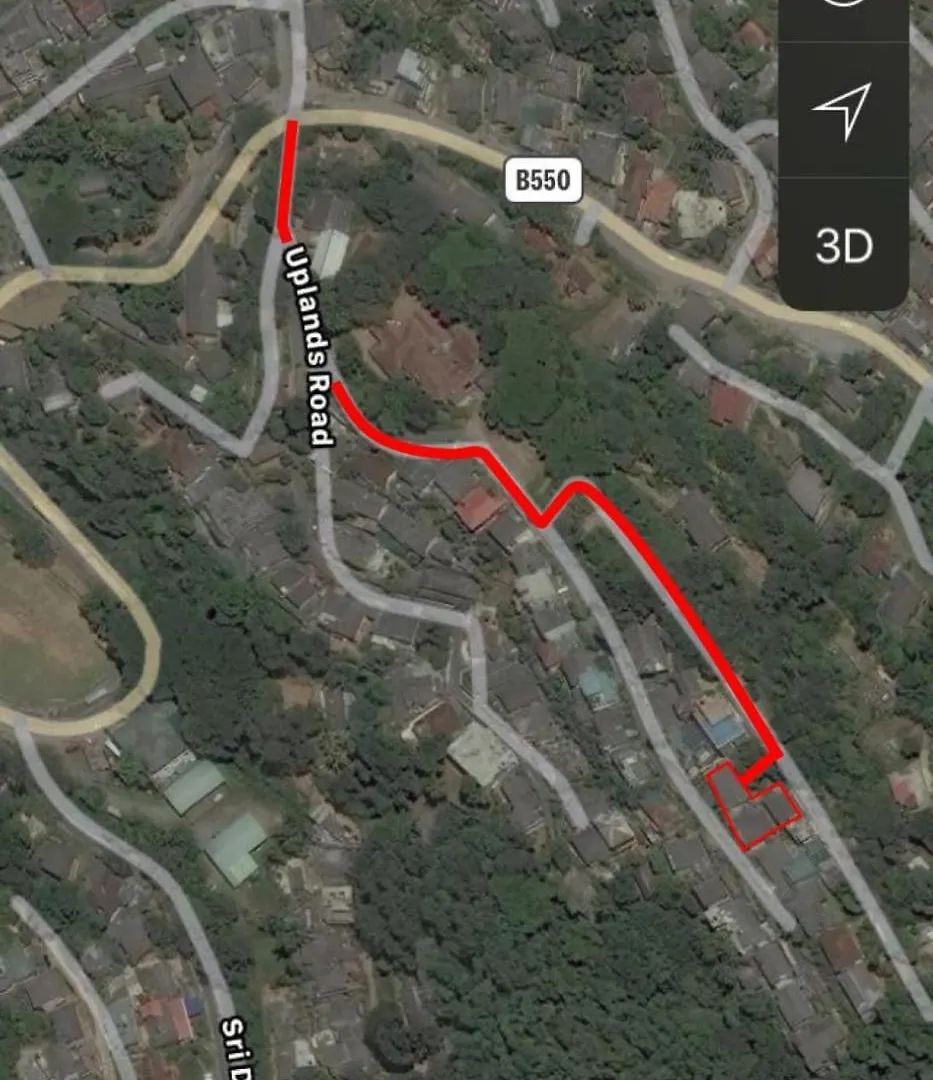The height and width of the screenshot is (1080, 933).
Task: Switch map to 3D view
Action: click(x=843, y=246)
